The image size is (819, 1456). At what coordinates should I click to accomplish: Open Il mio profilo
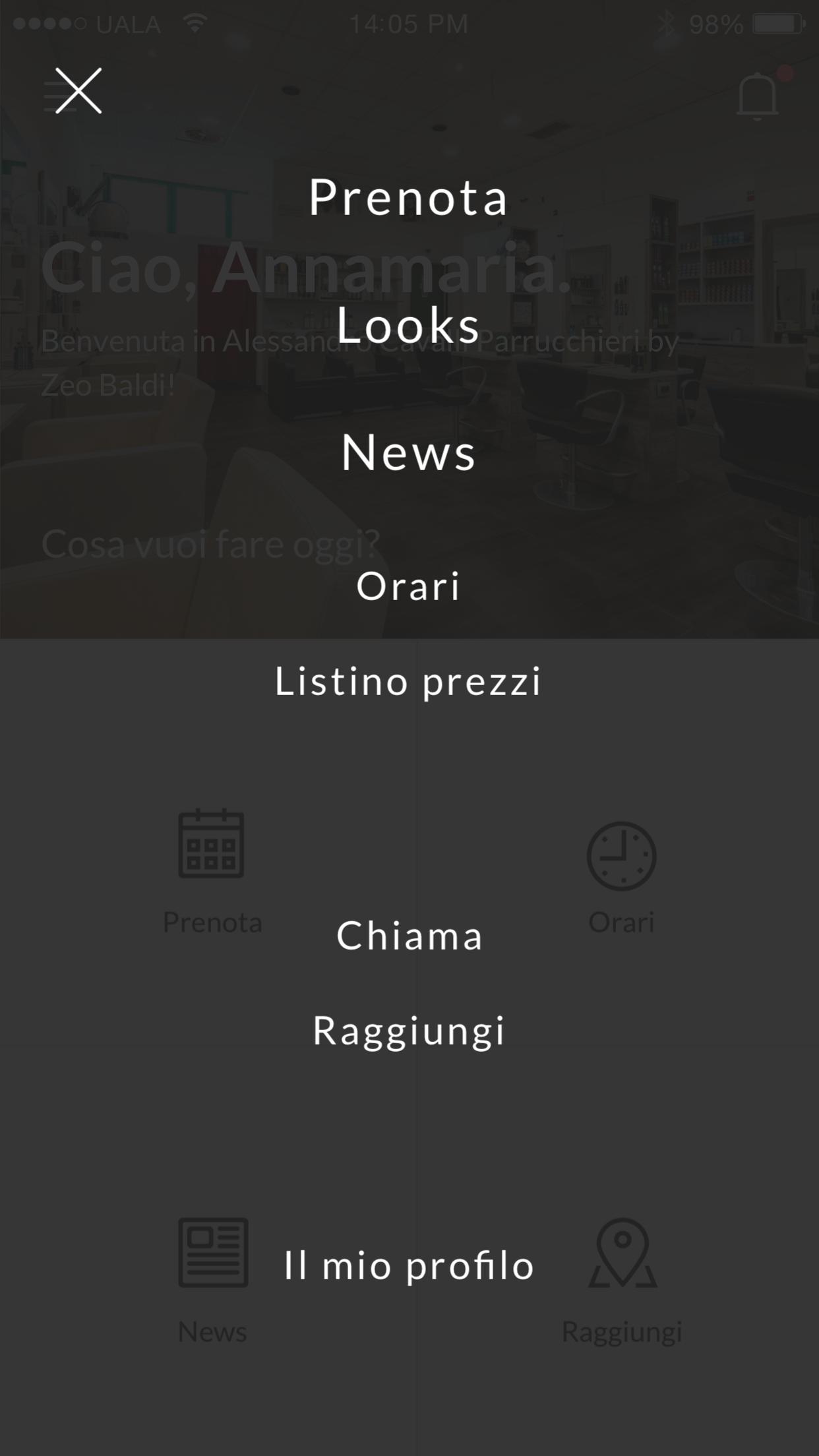[x=409, y=1266]
